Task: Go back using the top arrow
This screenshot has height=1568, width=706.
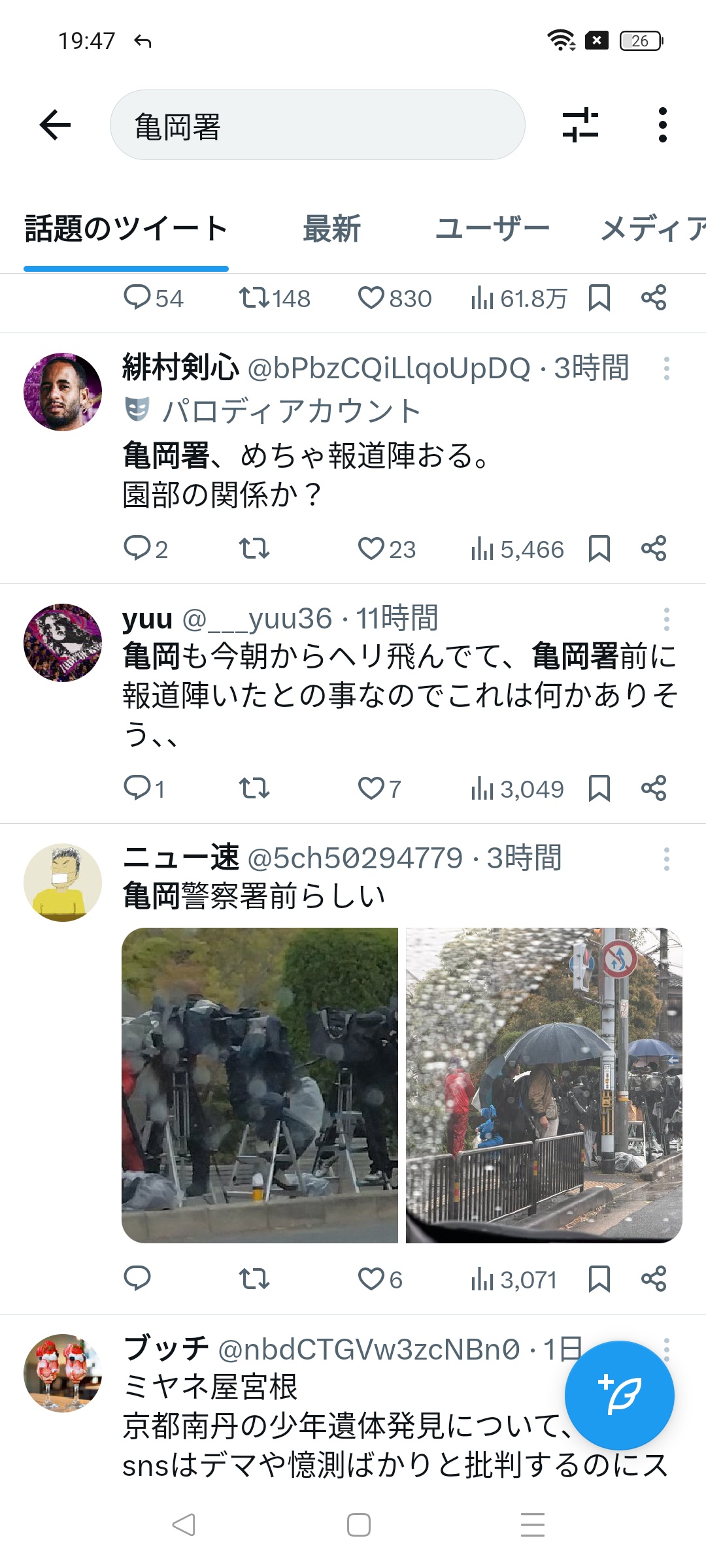Action: [x=55, y=125]
